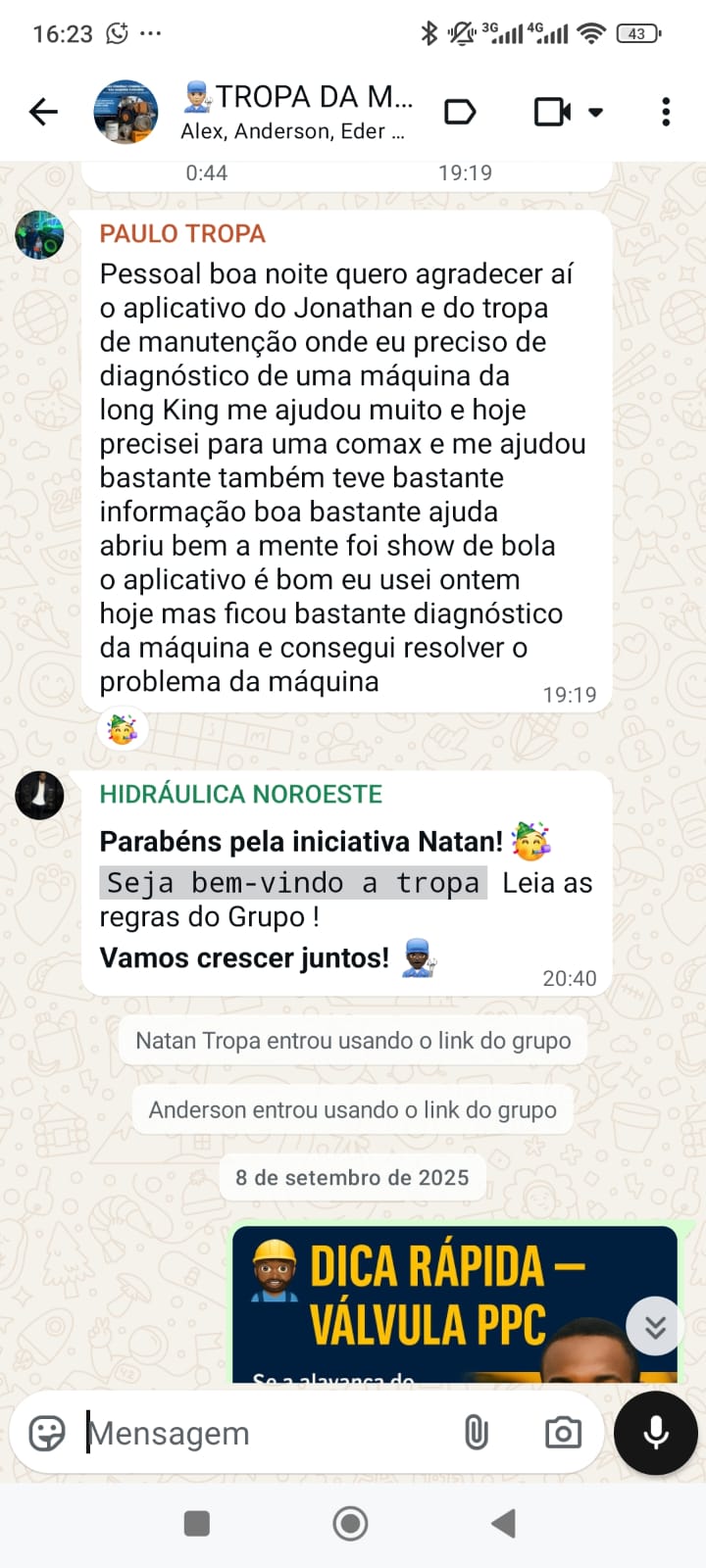The image size is (706, 1568).
Task: Tap the 'Natan Tropa entrou' system message
Action: point(352,1040)
